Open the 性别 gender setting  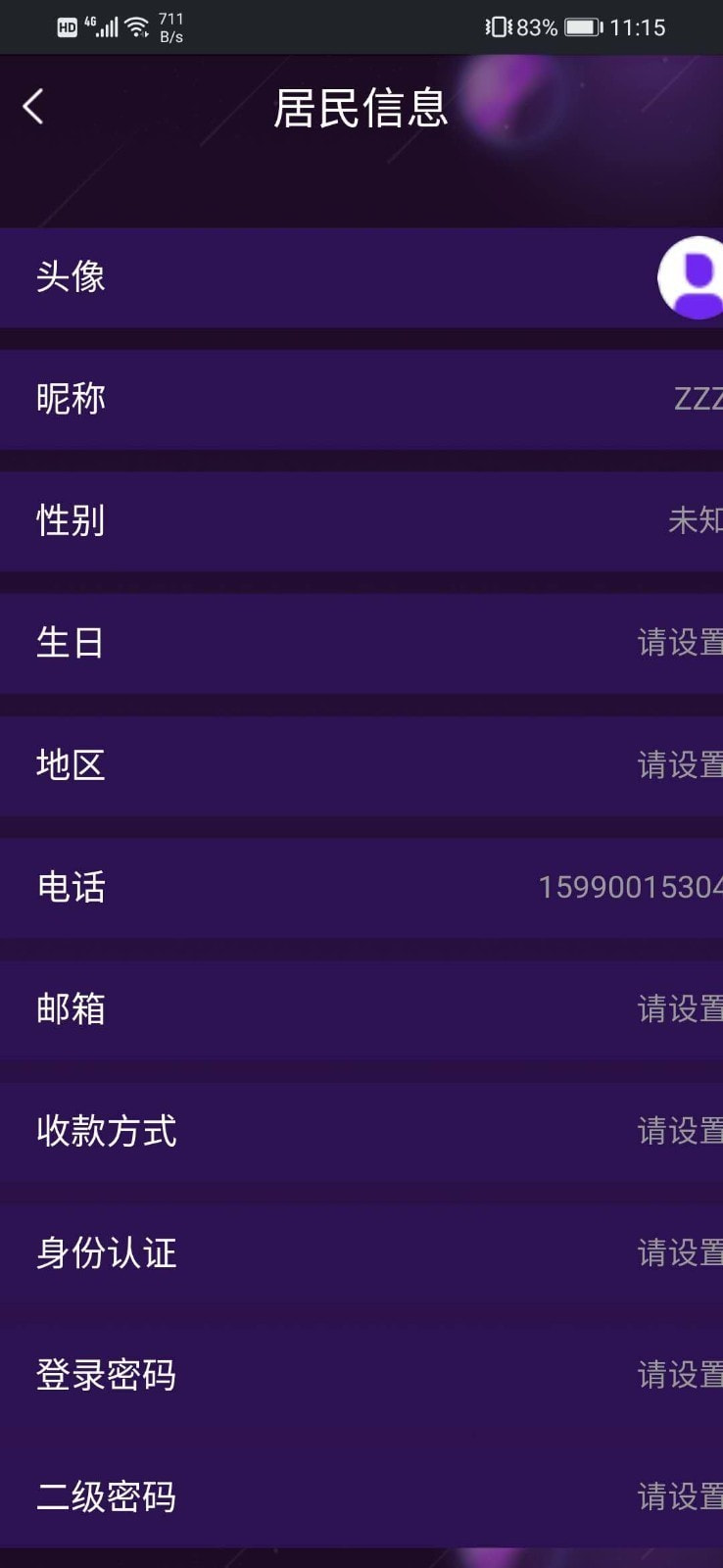361,521
